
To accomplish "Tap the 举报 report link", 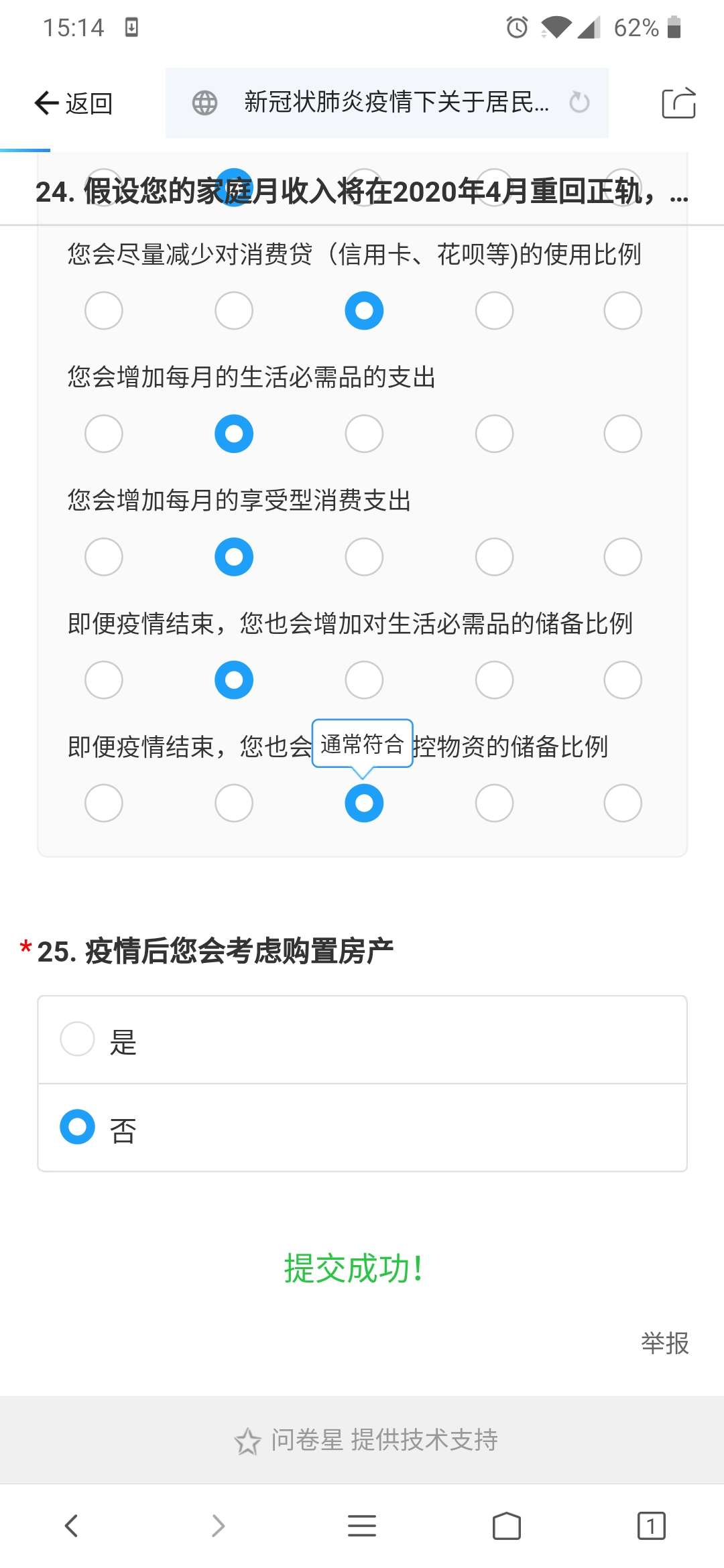I will point(664,1343).
